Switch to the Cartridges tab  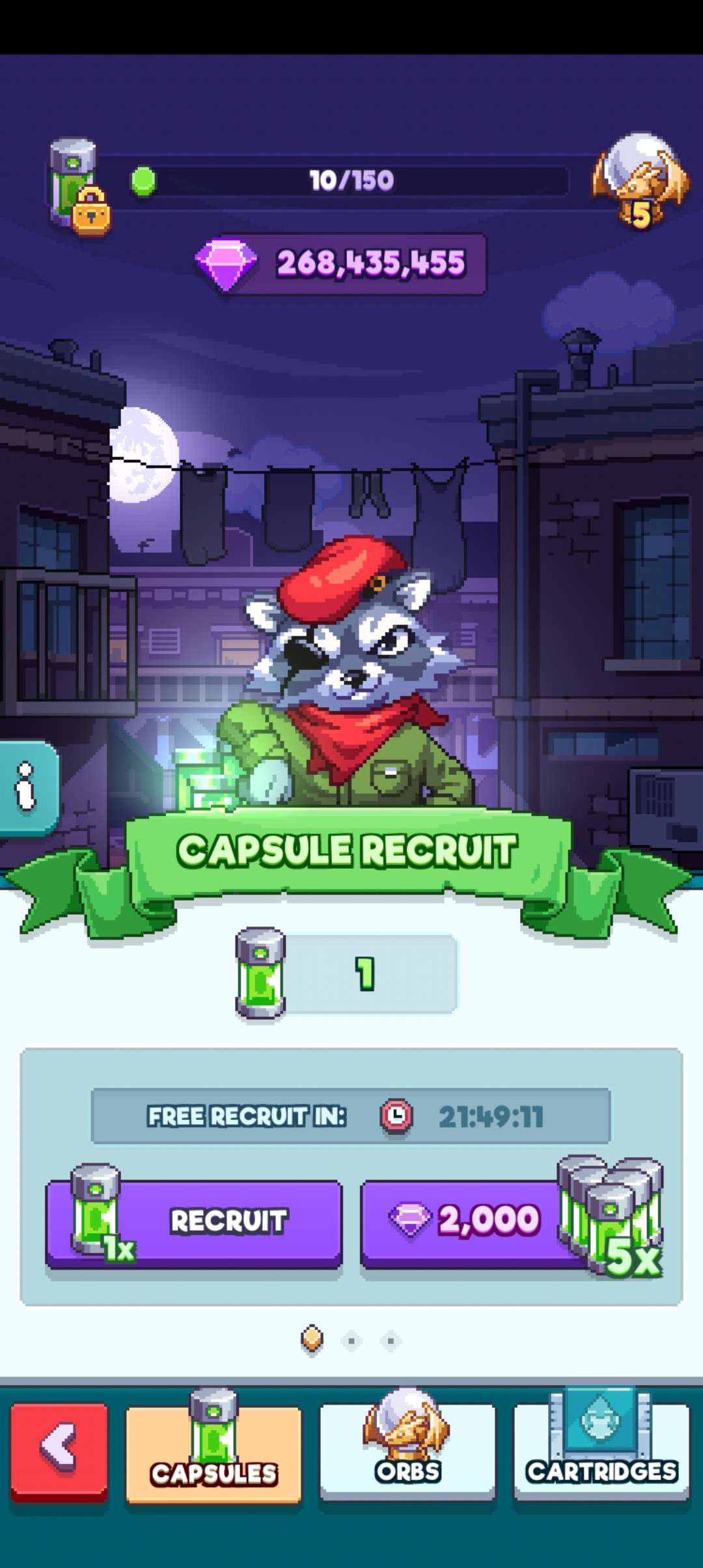(x=601, y=1451)
